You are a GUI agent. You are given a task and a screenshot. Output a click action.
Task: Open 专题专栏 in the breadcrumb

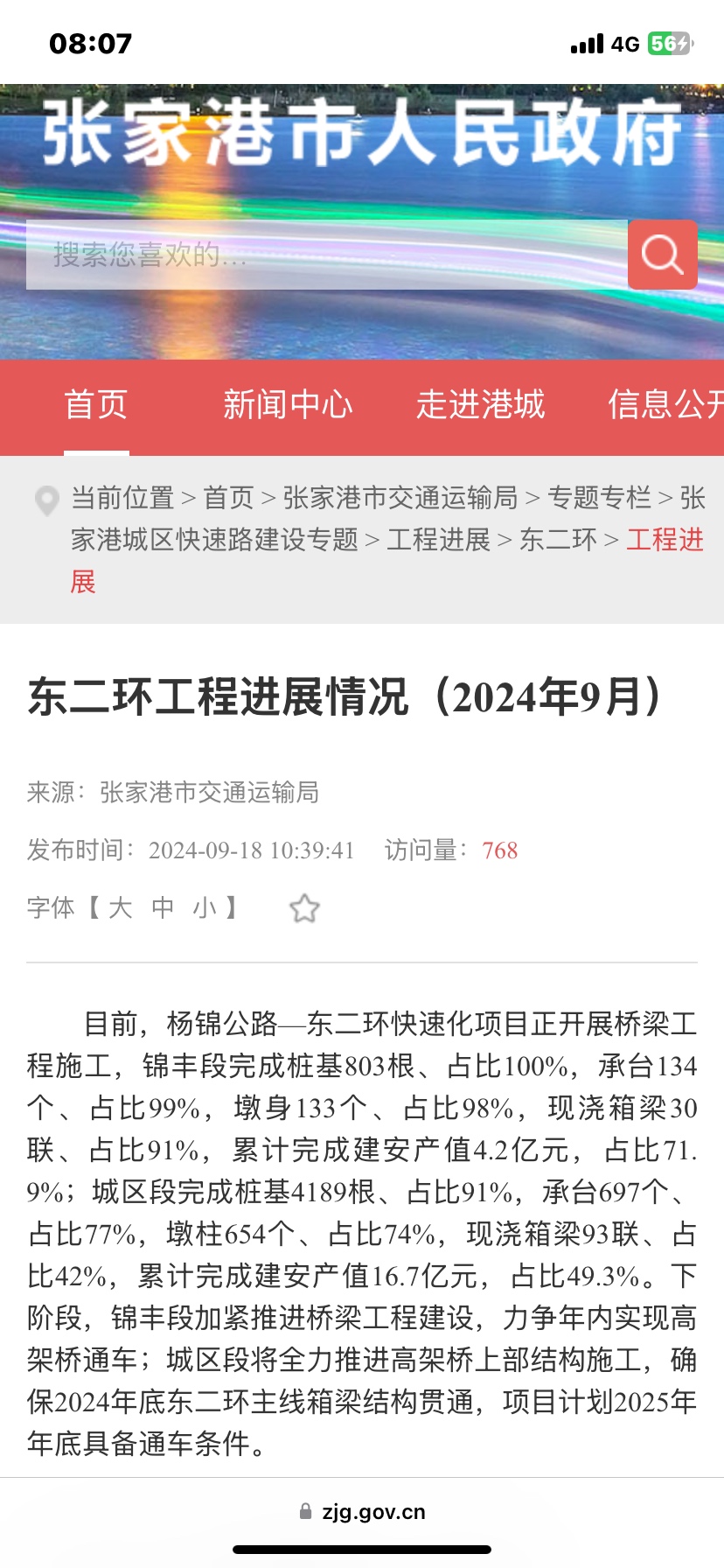pos(599,498)
